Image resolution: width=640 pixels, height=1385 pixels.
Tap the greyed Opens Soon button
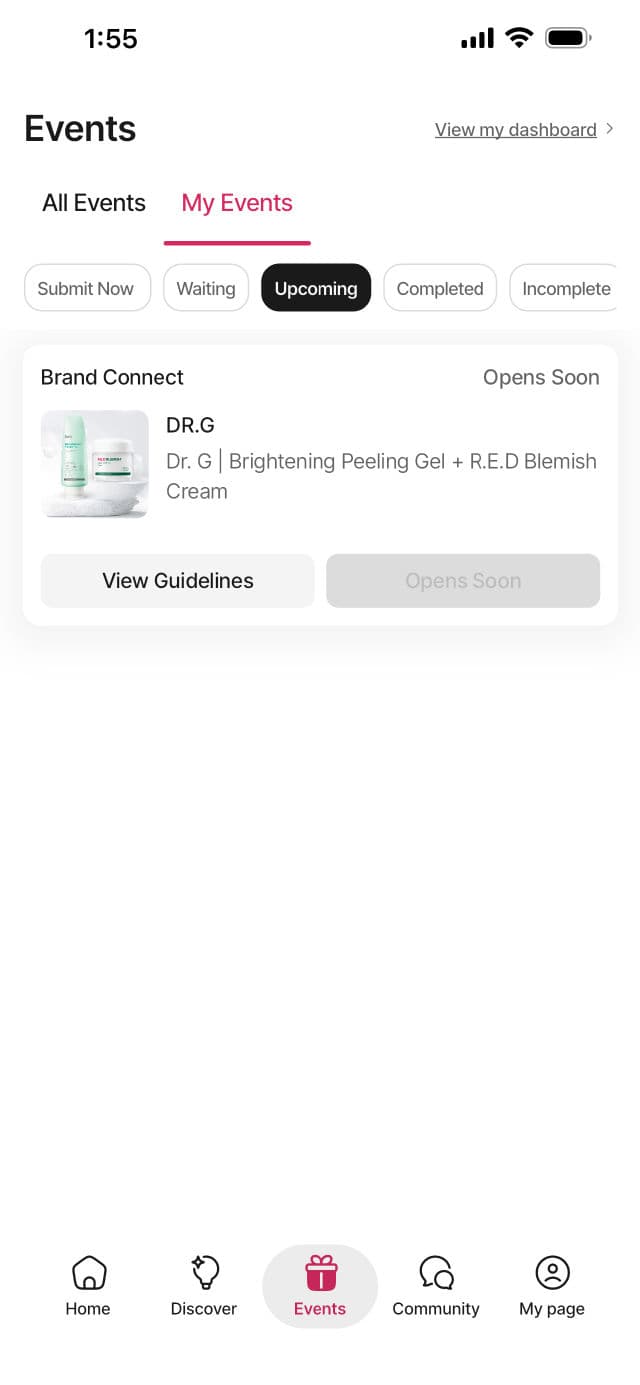point(463,581)
